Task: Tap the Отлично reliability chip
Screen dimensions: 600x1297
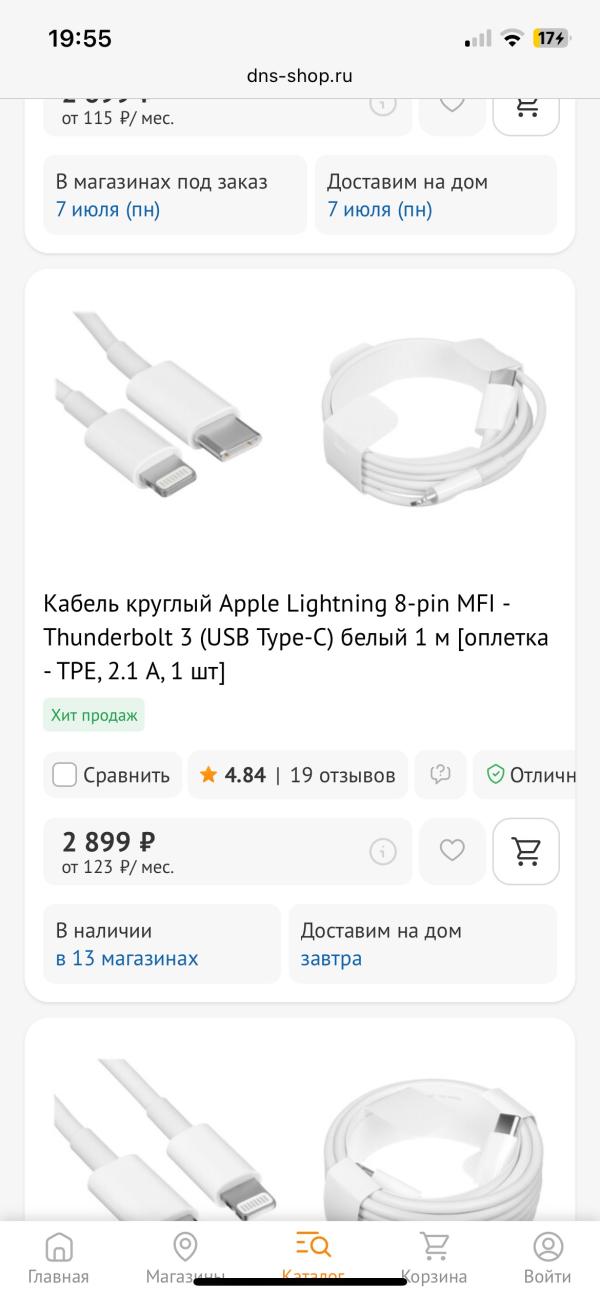Action: click(x=530, y=775)
